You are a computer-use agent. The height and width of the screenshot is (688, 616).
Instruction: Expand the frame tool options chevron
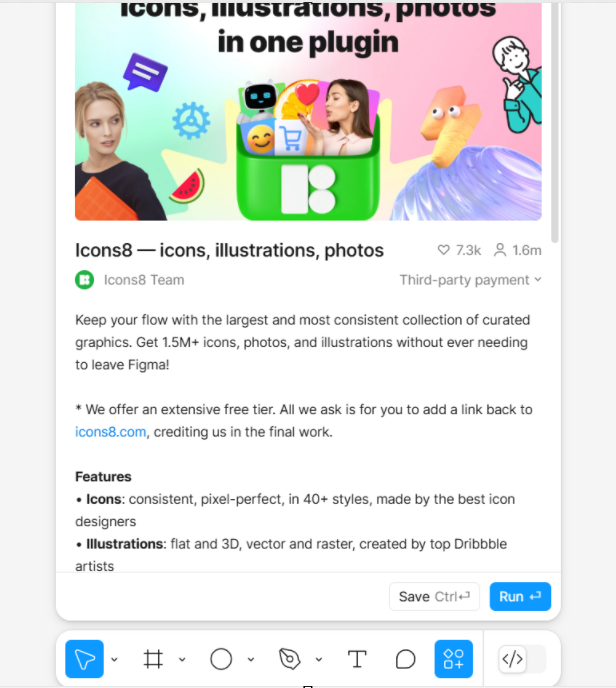[182, 660]
